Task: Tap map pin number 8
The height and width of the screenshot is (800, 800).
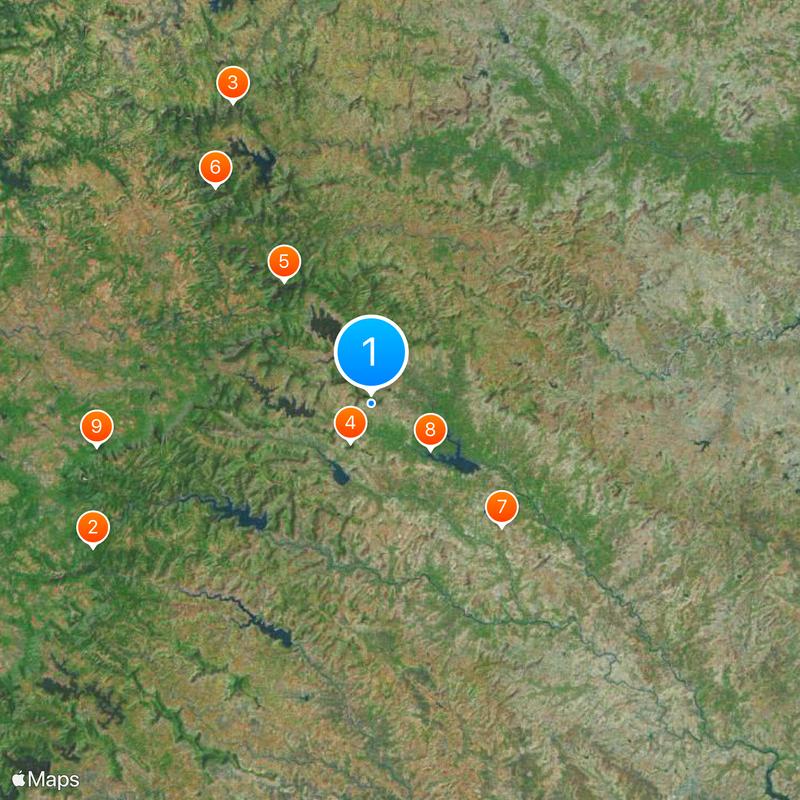Action: (x=430, y=431)
